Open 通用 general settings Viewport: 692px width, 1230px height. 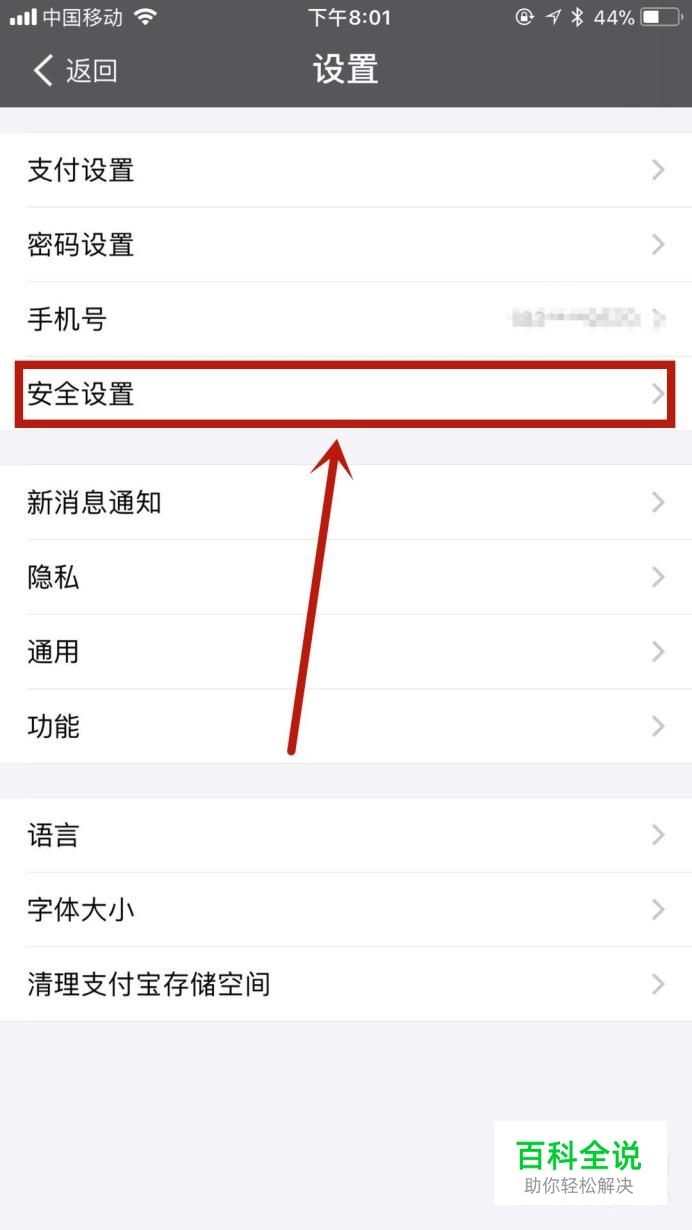tap(346, 652)
